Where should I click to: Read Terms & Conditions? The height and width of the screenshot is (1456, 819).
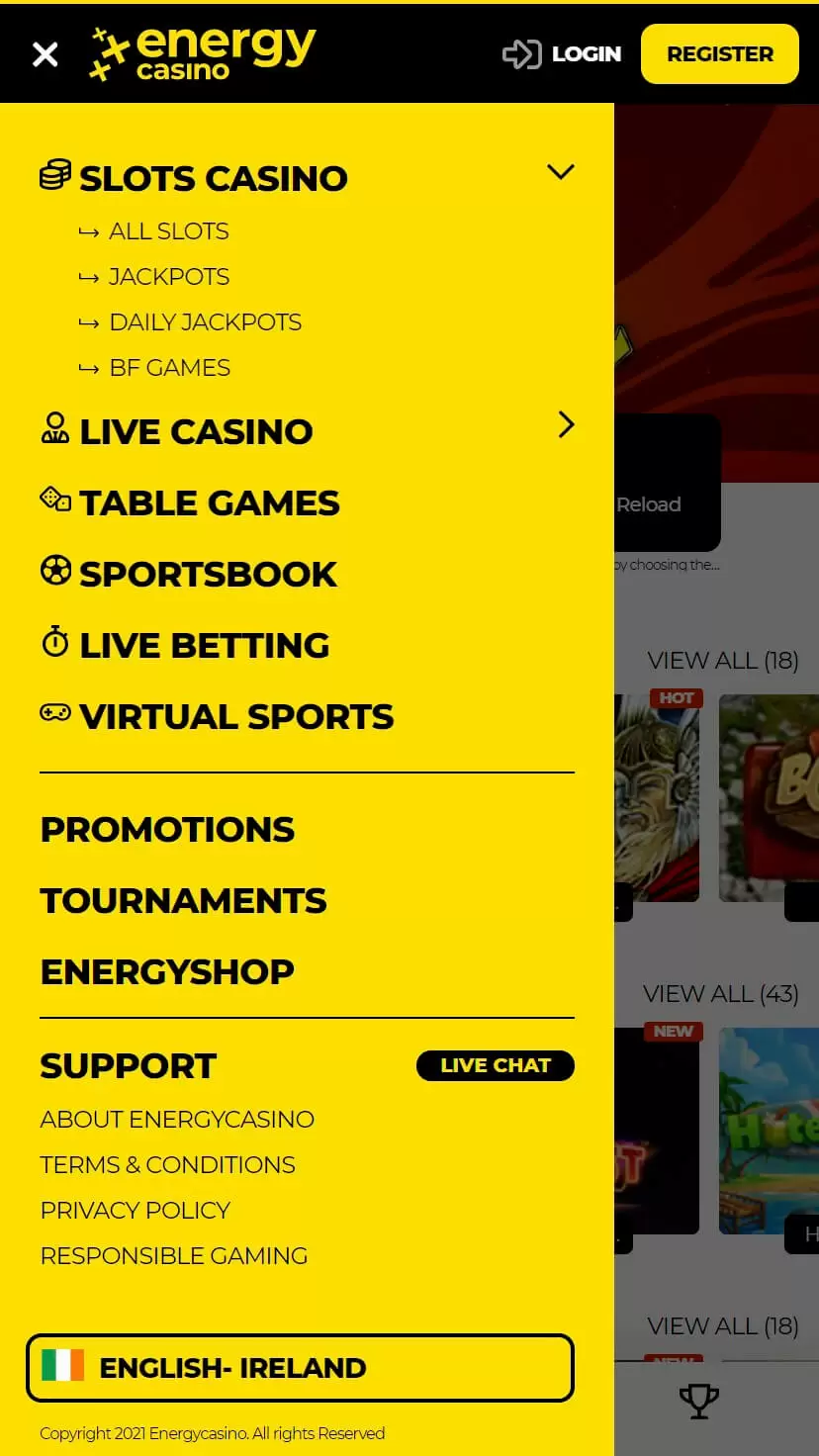[x=167, y=1165]
